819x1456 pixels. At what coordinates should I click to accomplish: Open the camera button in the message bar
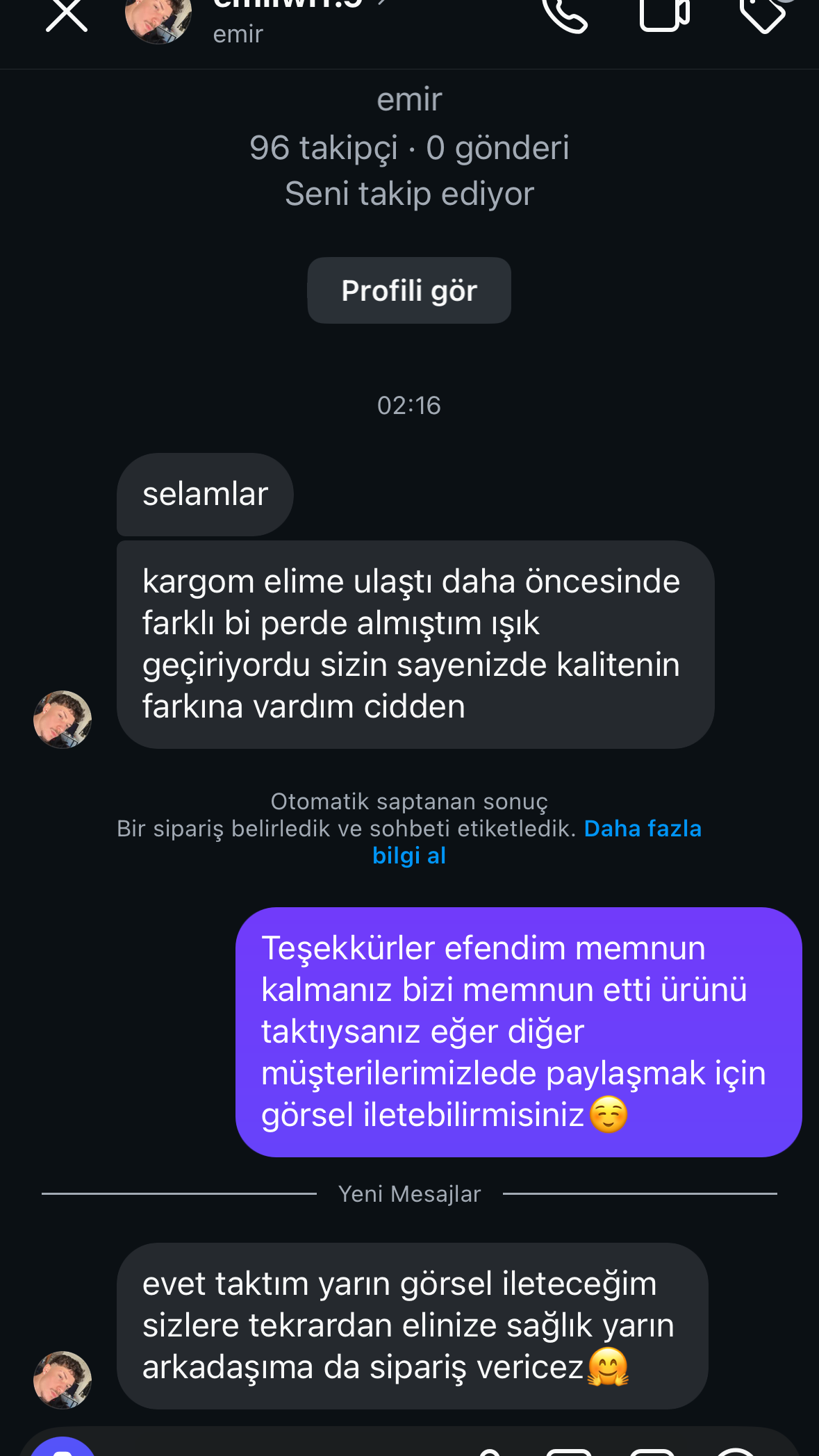(x=63, y=1448)
